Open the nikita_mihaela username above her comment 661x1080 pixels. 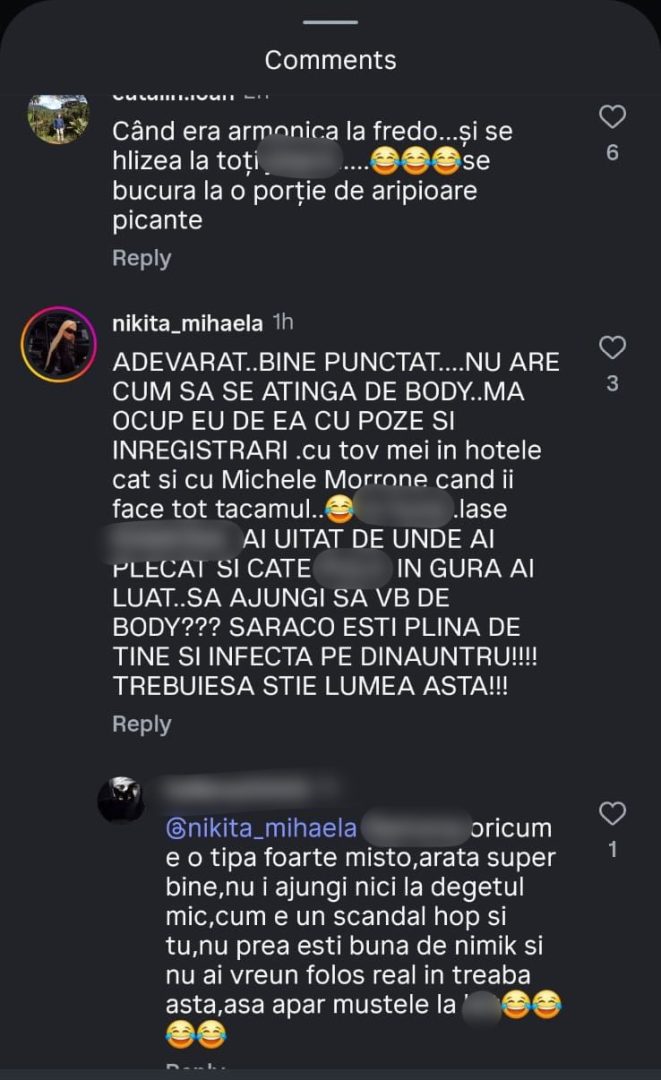188,323
